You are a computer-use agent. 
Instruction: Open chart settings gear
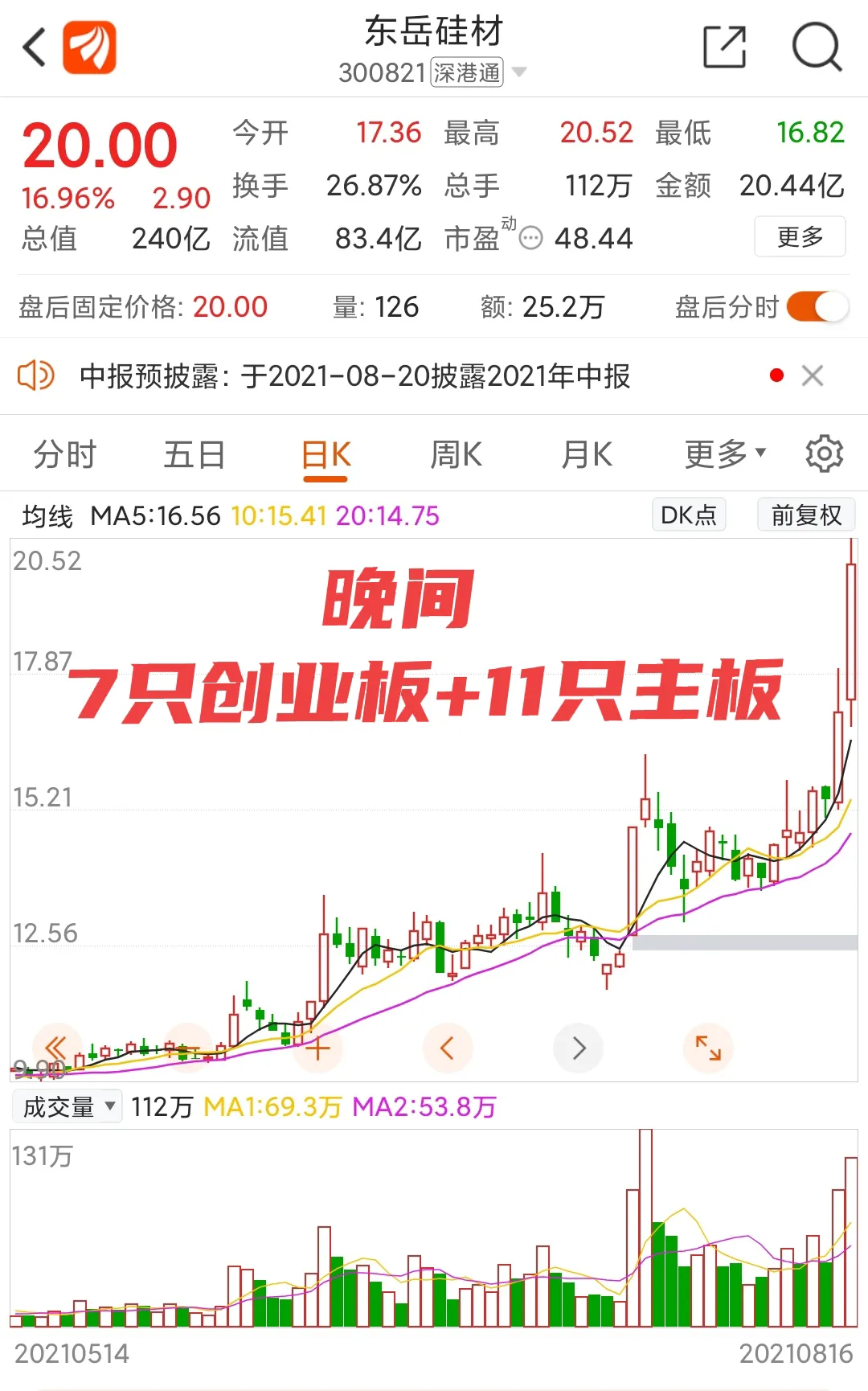[x=824, y=455]
